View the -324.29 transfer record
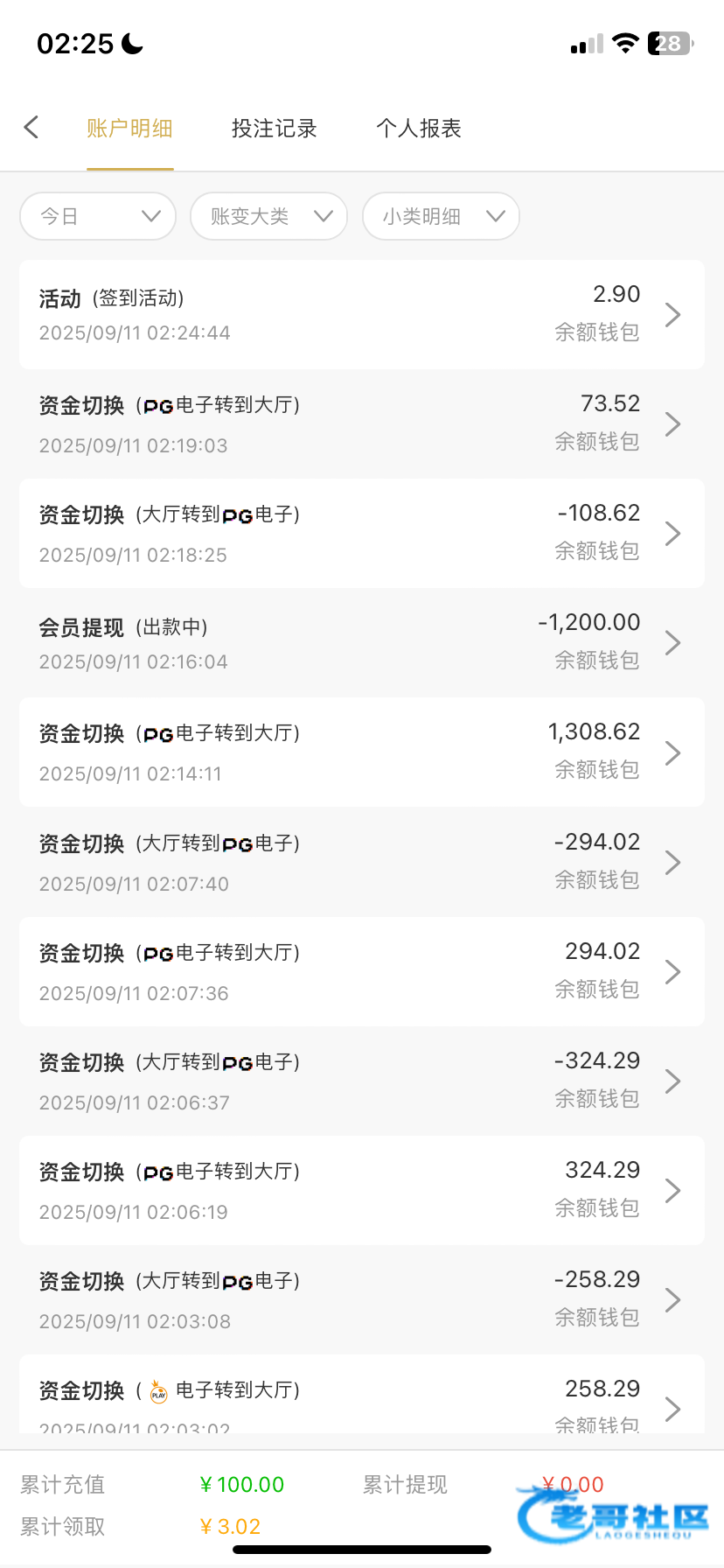Viewport: 724px width, 1568px height. pos(362,1081)
